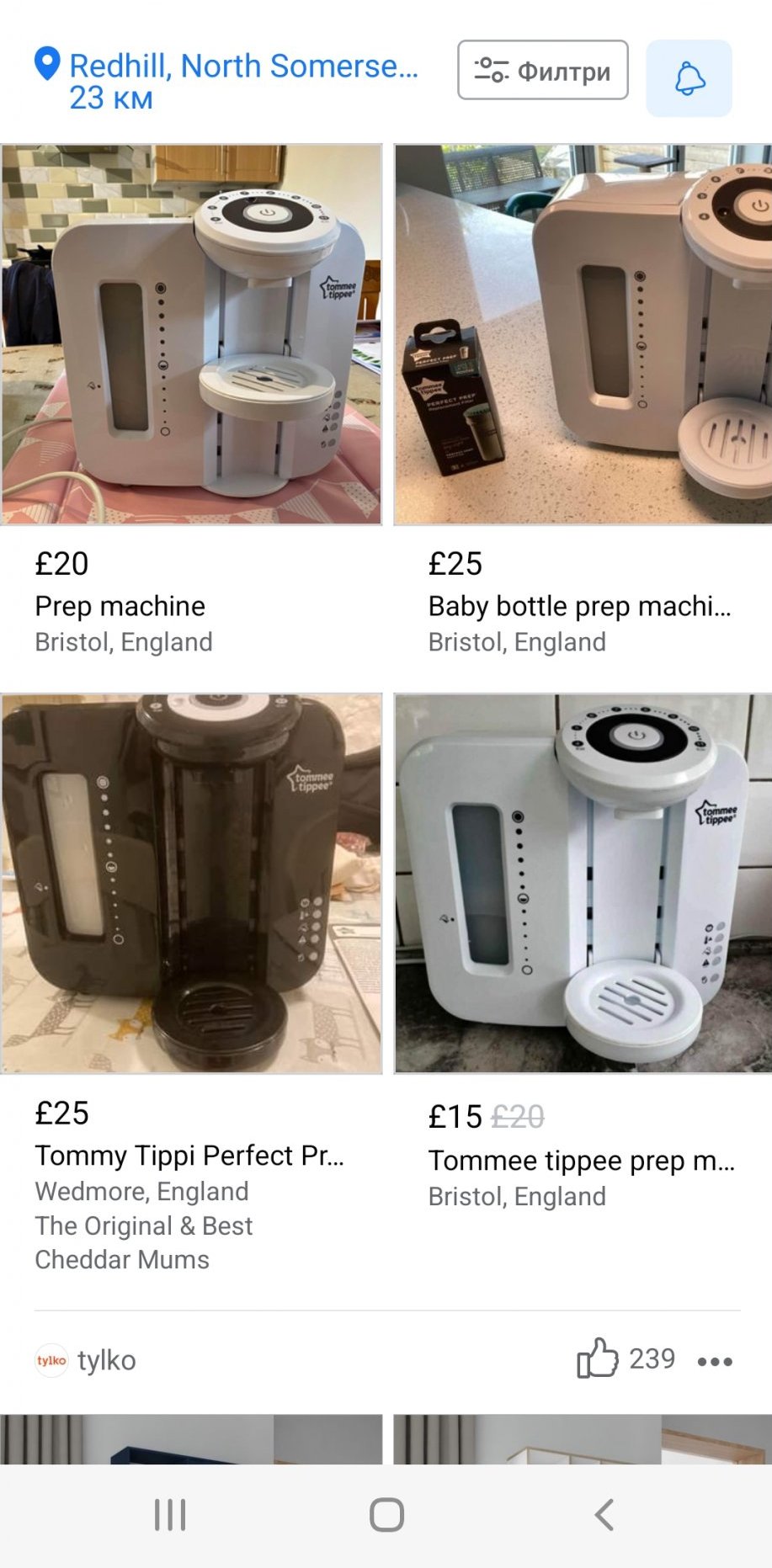
Task: Open the tylko sponsor page
Action: click(x=105, y=1360)
